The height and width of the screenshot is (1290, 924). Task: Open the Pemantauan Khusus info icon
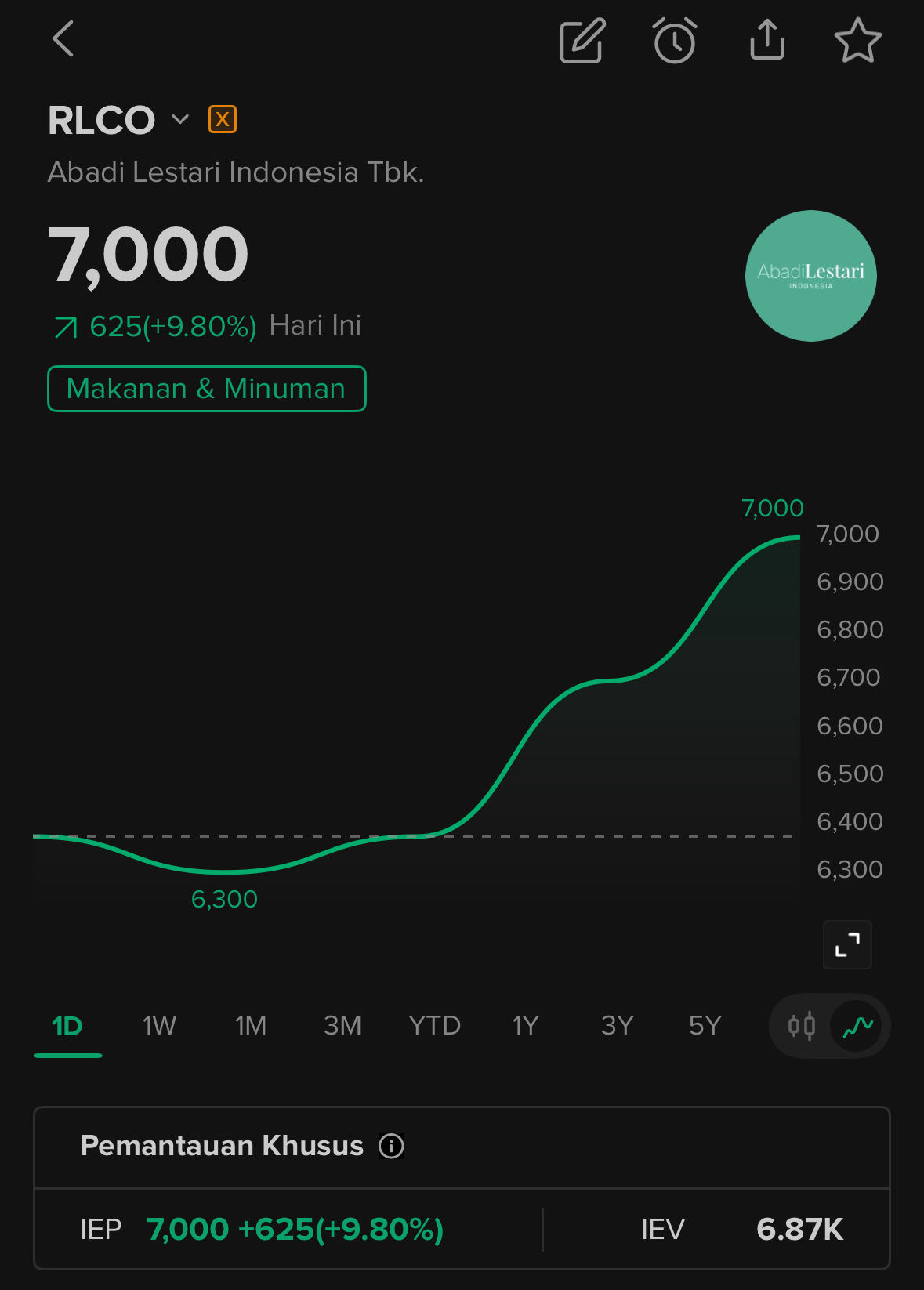[391, 1146]
